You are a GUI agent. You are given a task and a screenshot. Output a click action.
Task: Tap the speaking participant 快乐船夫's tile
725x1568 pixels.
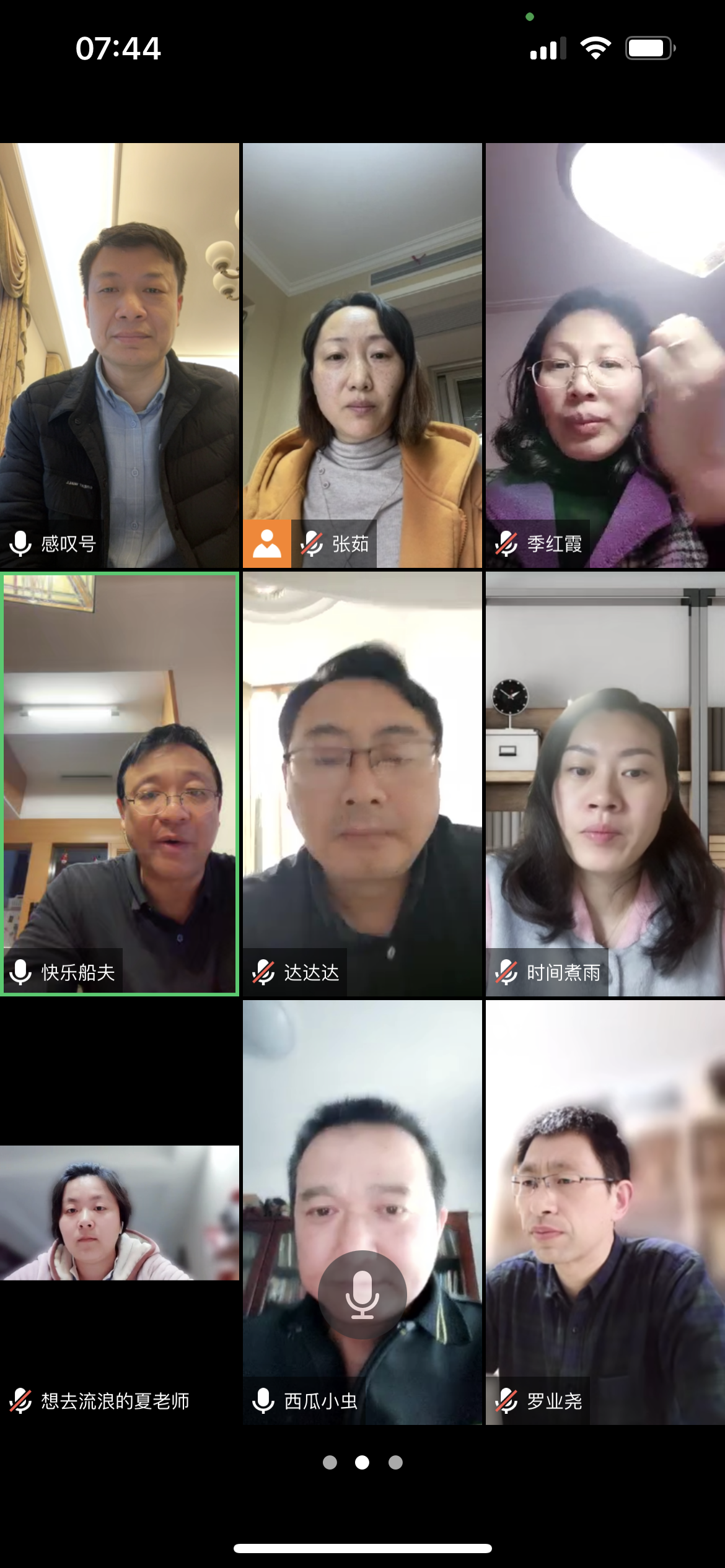click(x=119, y=784)
